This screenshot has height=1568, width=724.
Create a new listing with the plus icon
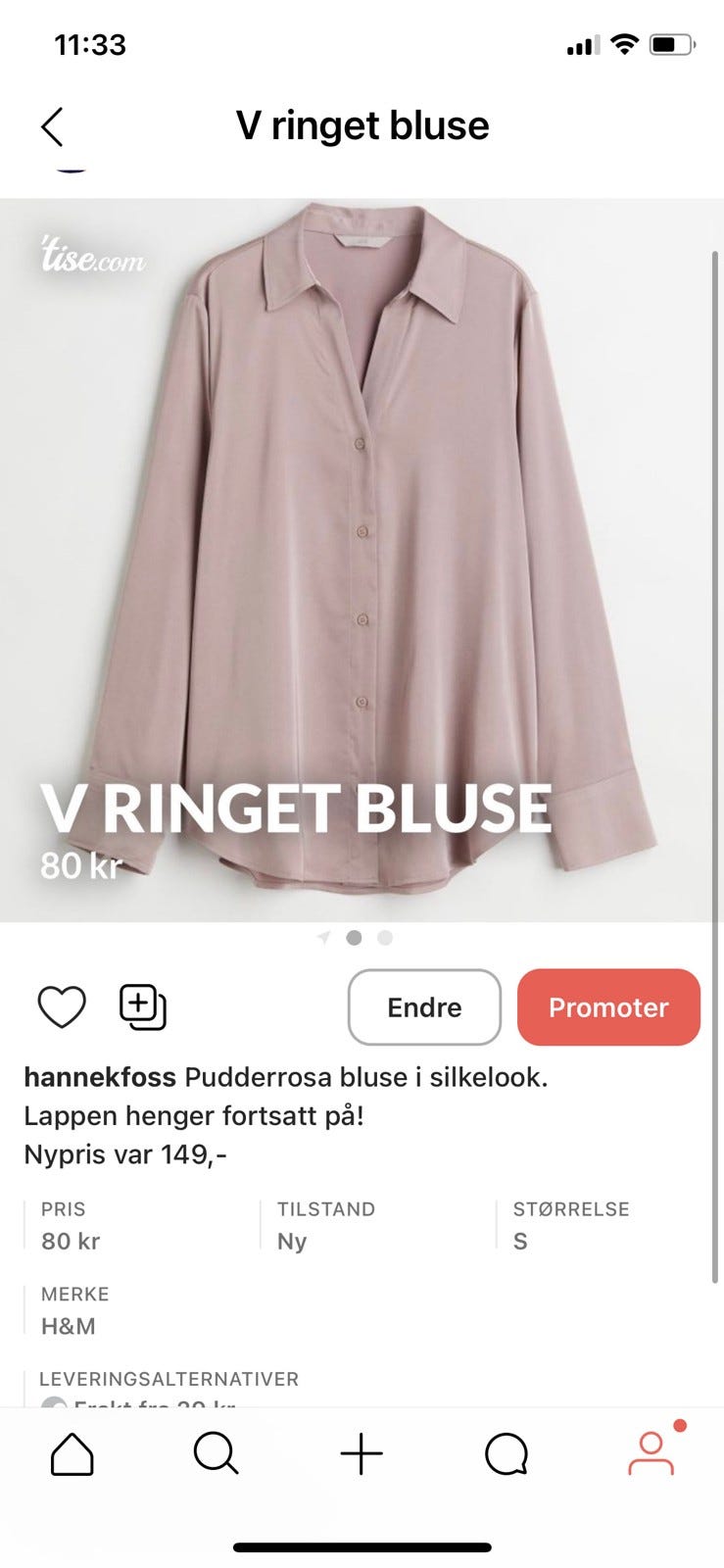362,1455
